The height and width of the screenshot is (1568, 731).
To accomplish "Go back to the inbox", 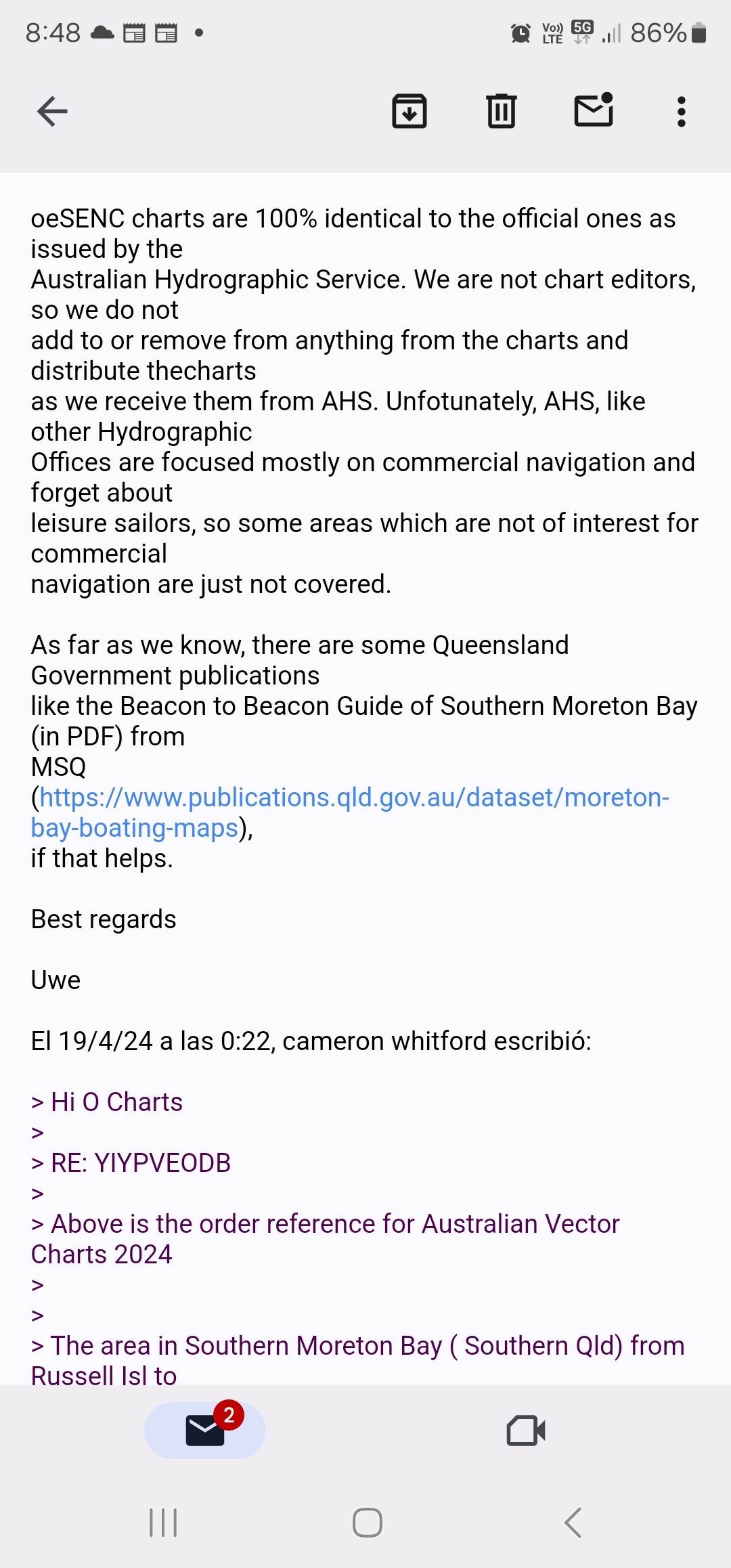I will coord(52,112).
